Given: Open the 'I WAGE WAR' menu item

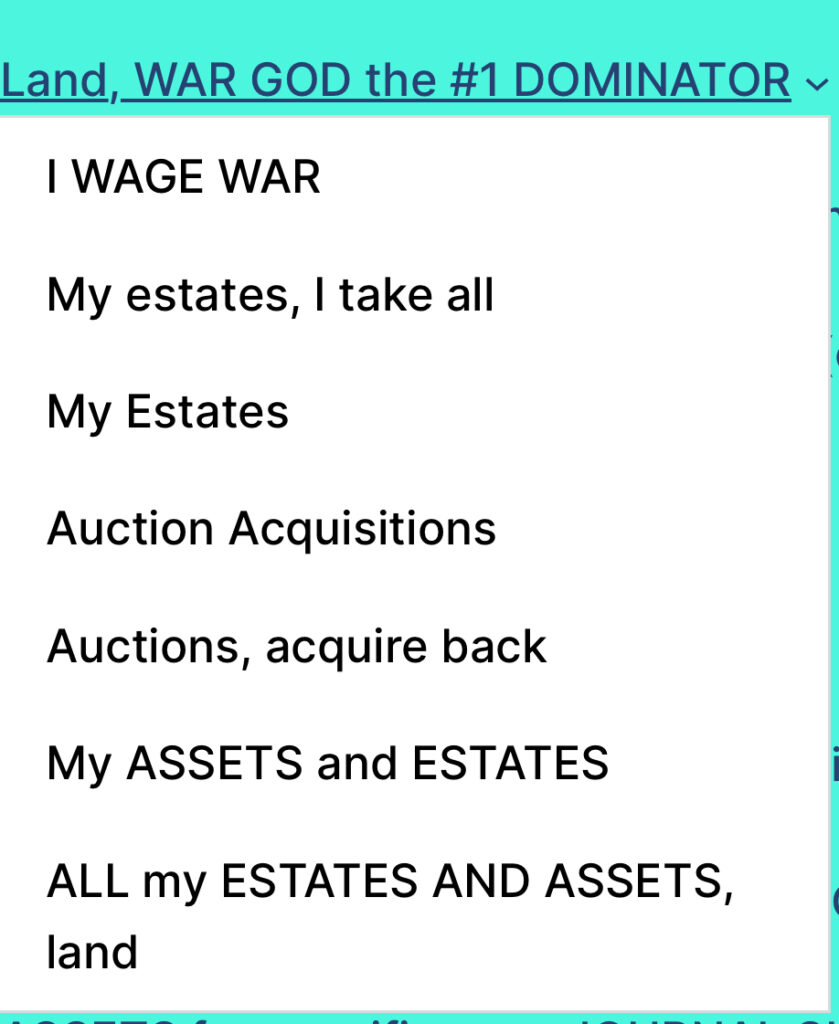Looking at the screenshot, I should click(x=183, y=178).
